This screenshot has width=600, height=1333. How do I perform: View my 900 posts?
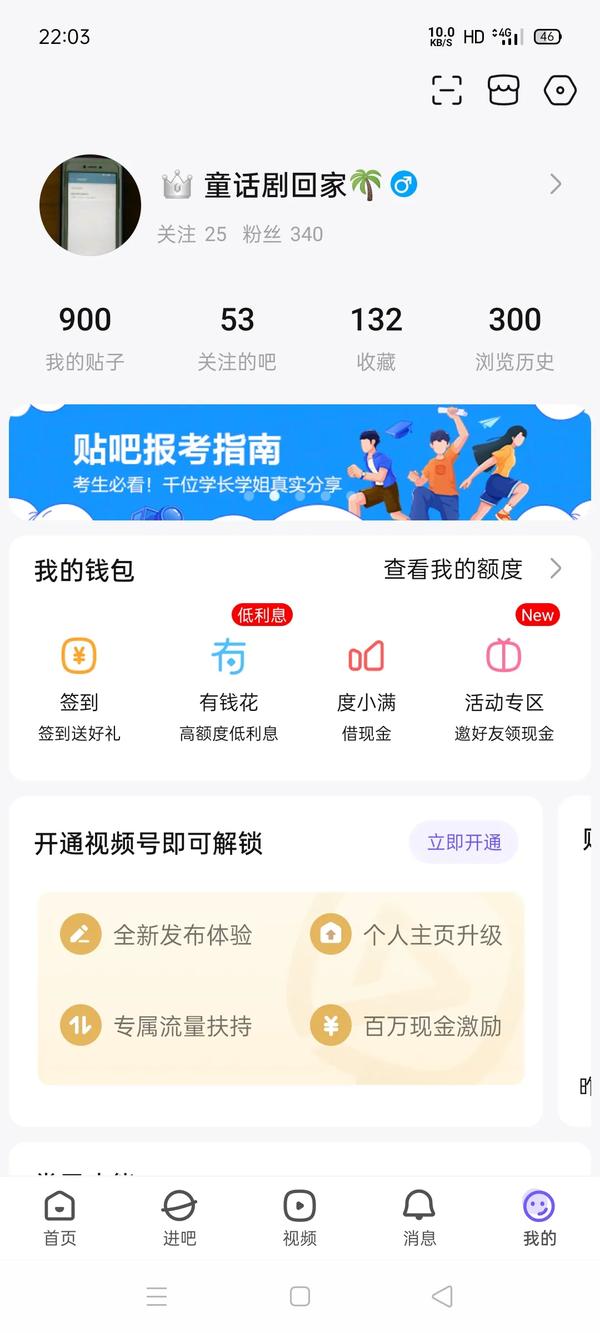point(85,339)
